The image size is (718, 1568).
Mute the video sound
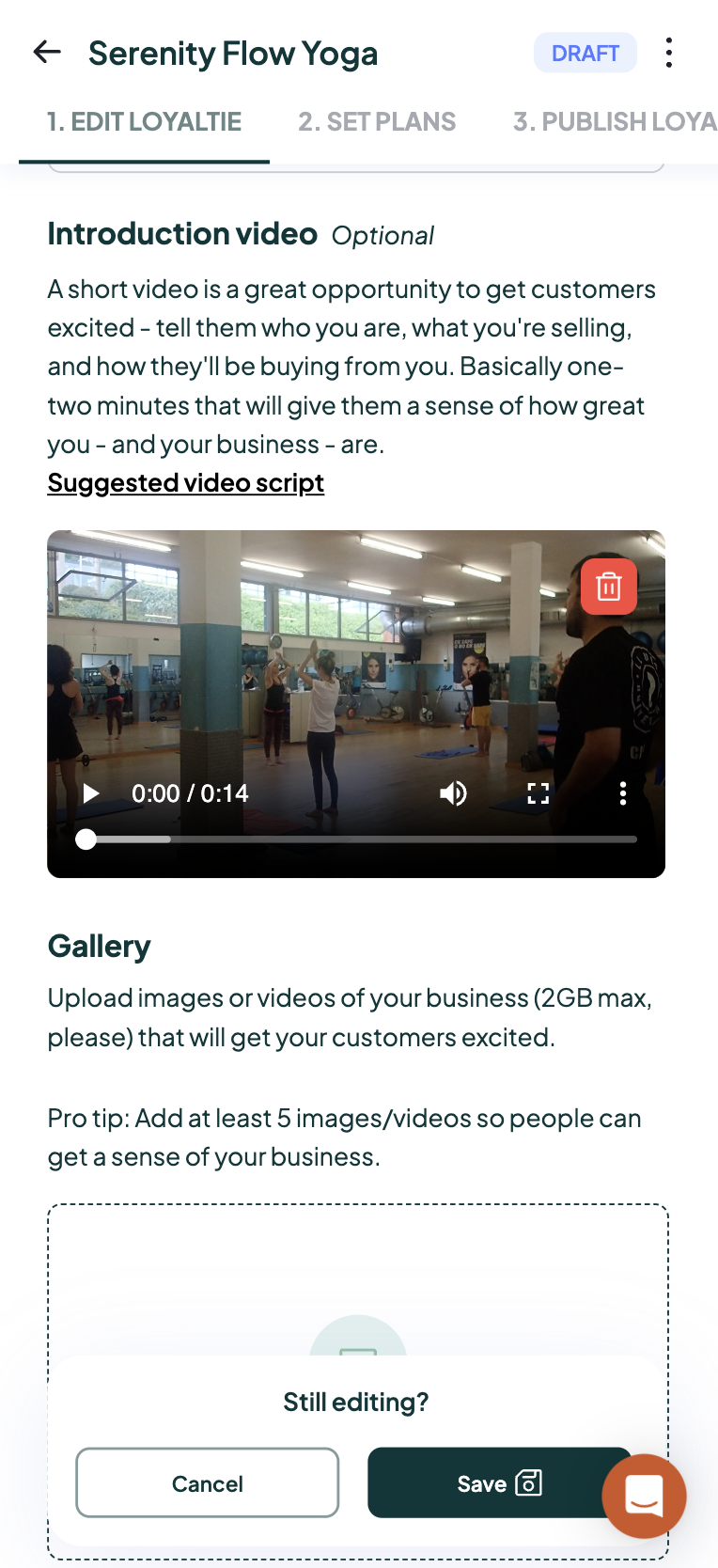tap(453, 793)
